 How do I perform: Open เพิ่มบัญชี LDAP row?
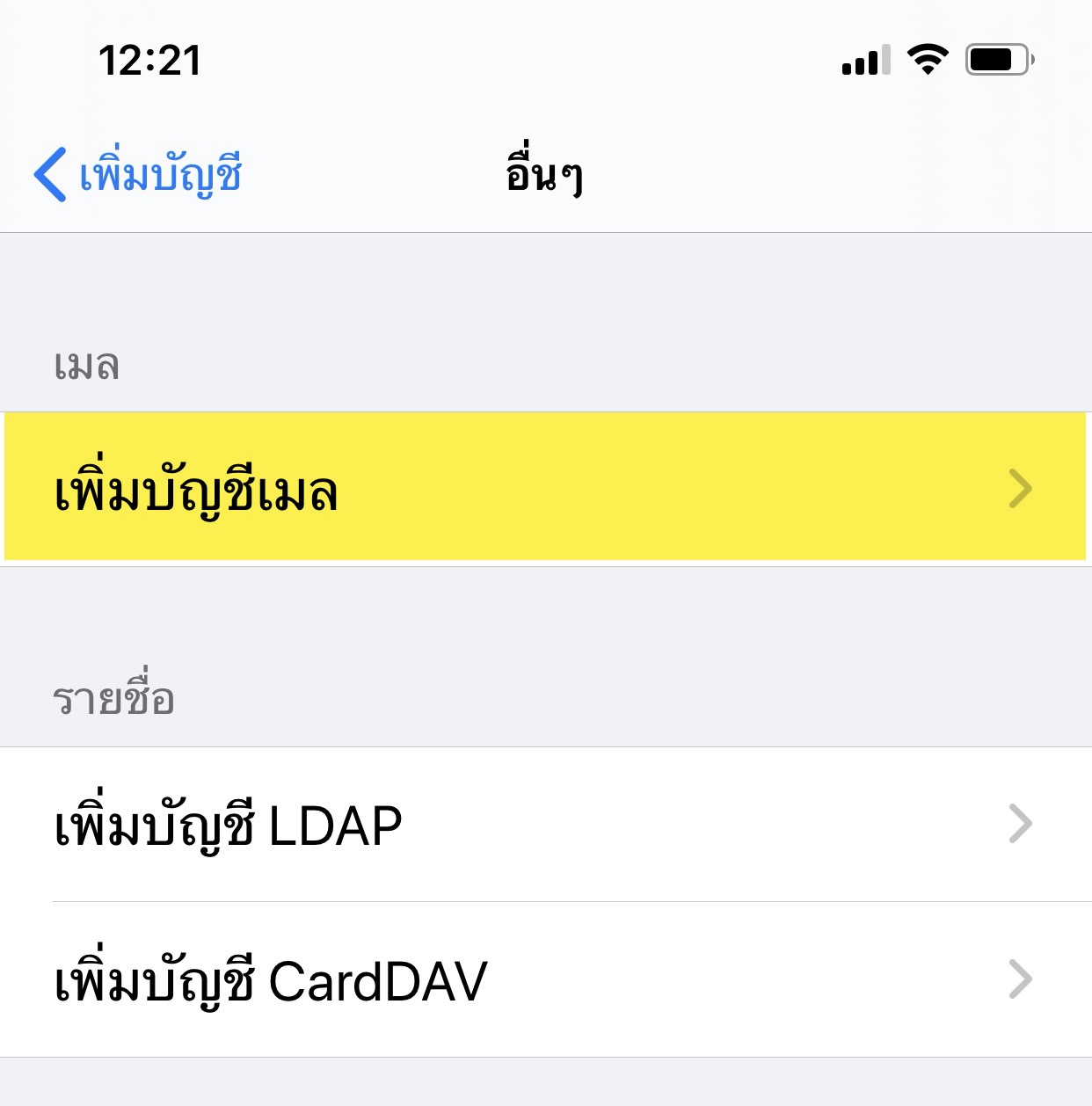pos(545,825)
